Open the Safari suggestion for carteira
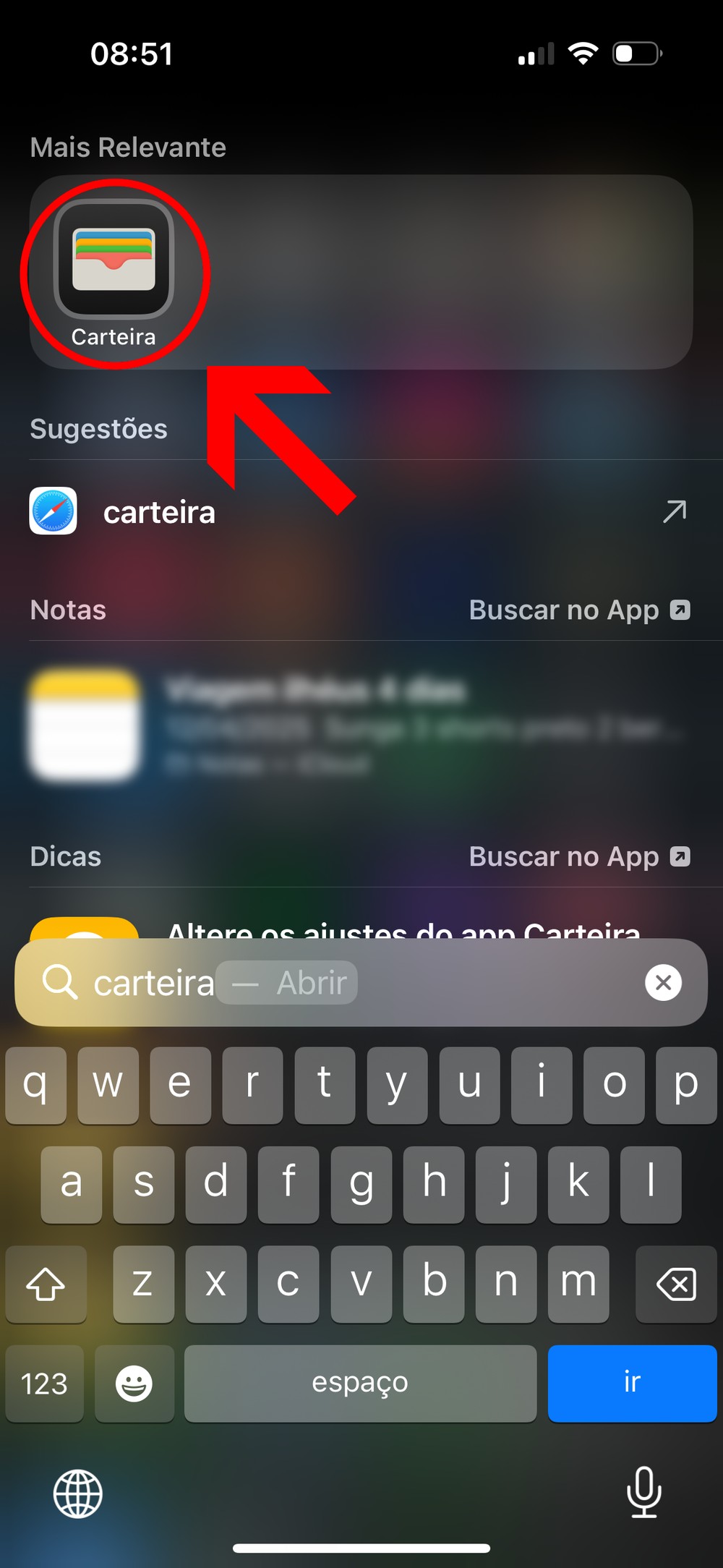Image resolution: width=723 pixels, height=1568 pixels. pyautogui.click(x=159, y=512)
